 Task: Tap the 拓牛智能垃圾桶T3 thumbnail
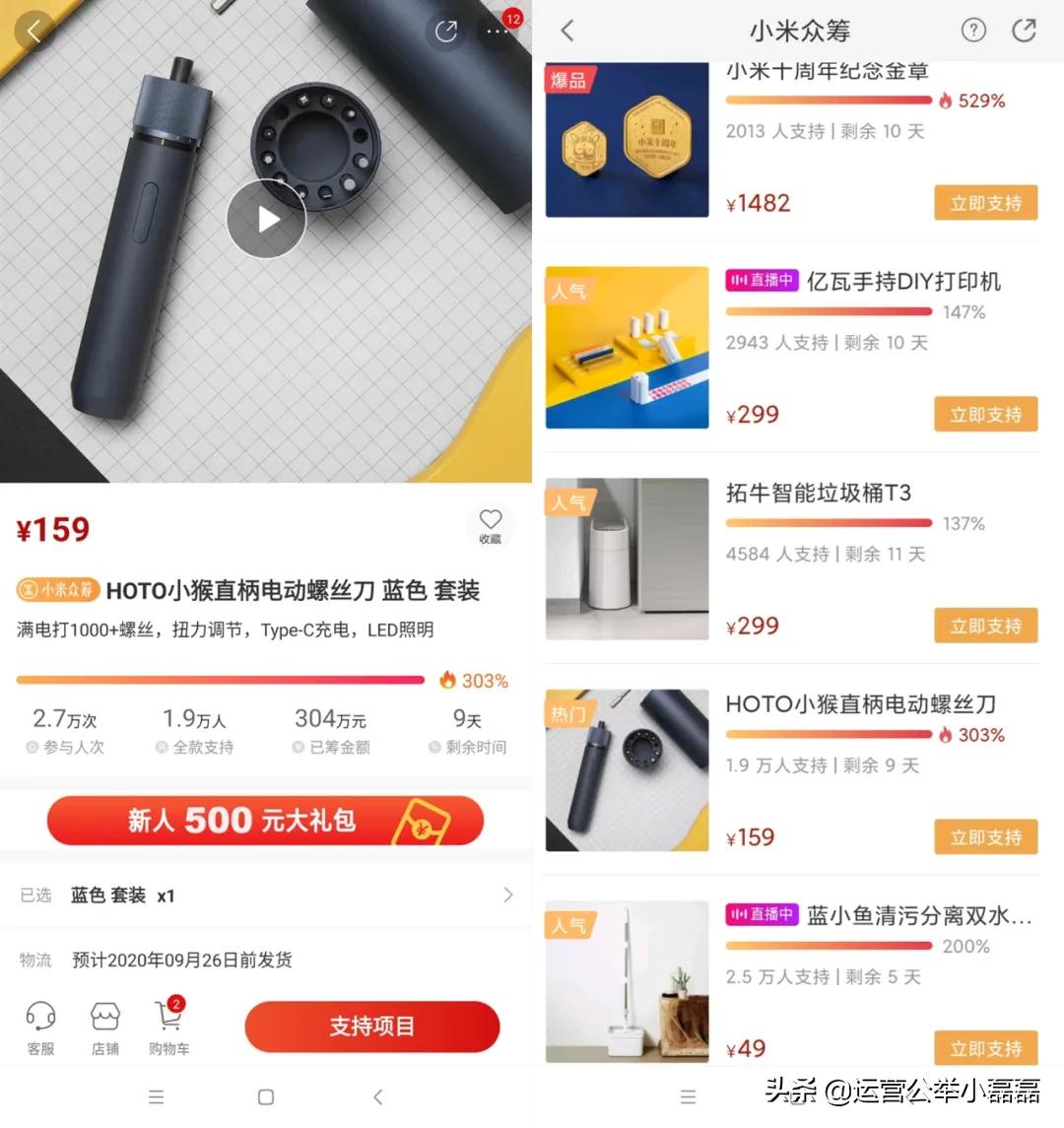pos(627,559)
